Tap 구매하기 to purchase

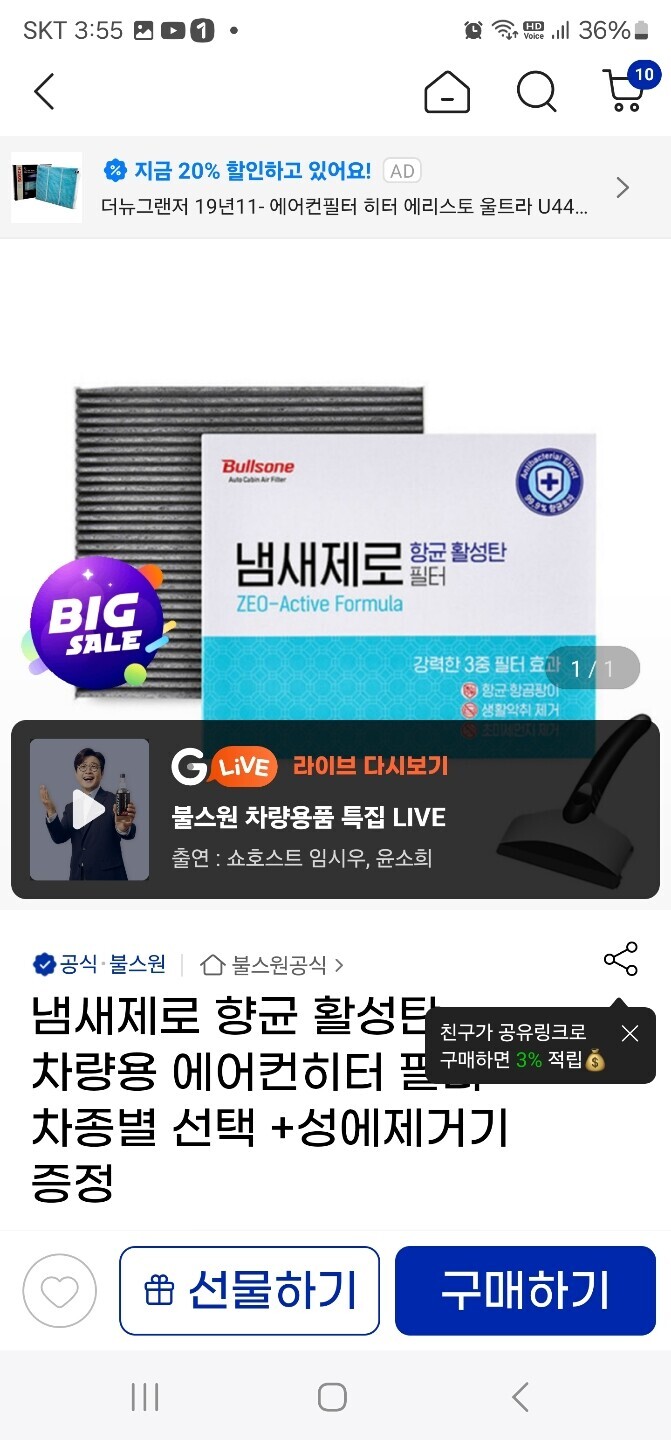coord(524,1291)
